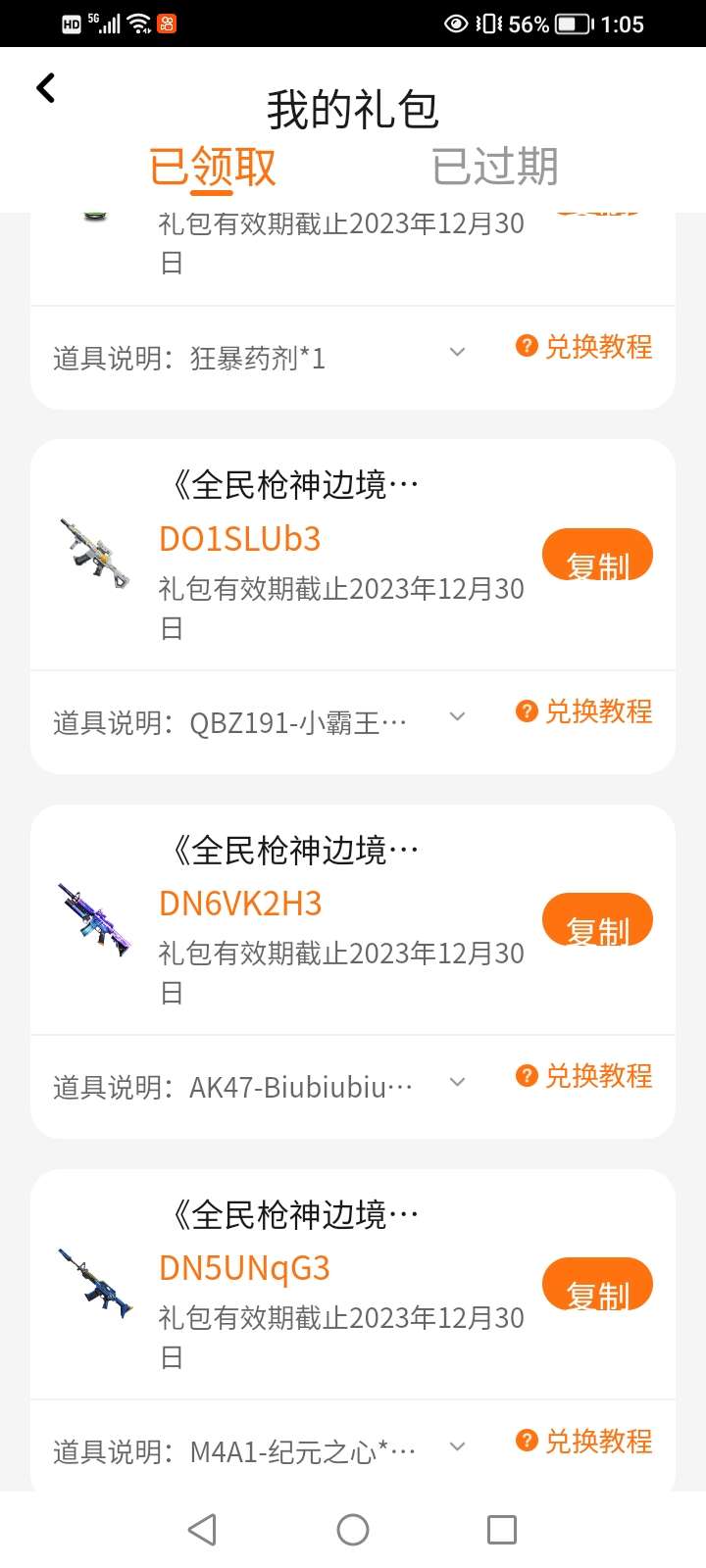Copy the gift code DO1SLUb3
The image size is (706, 1568).
597,556
